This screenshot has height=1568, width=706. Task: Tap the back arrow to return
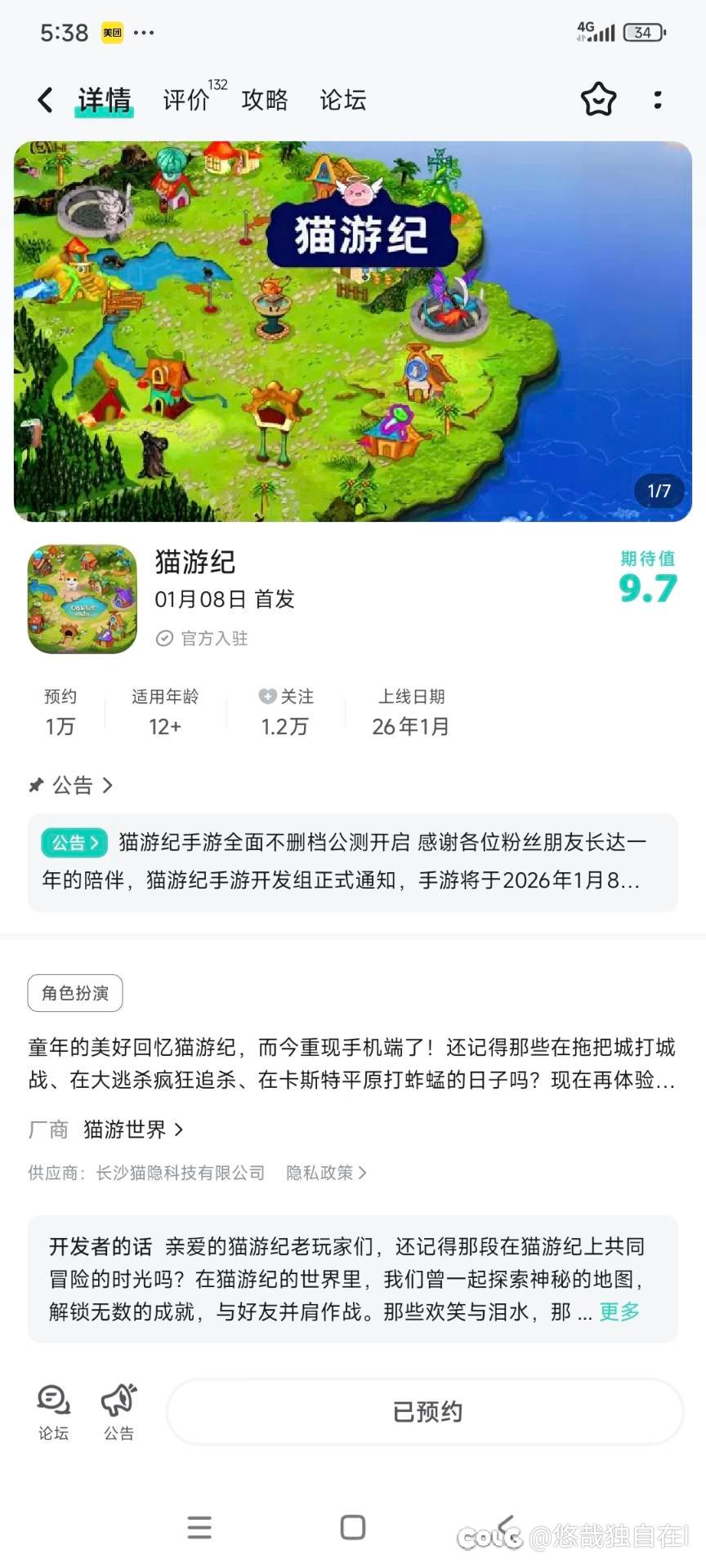(44, 100)
